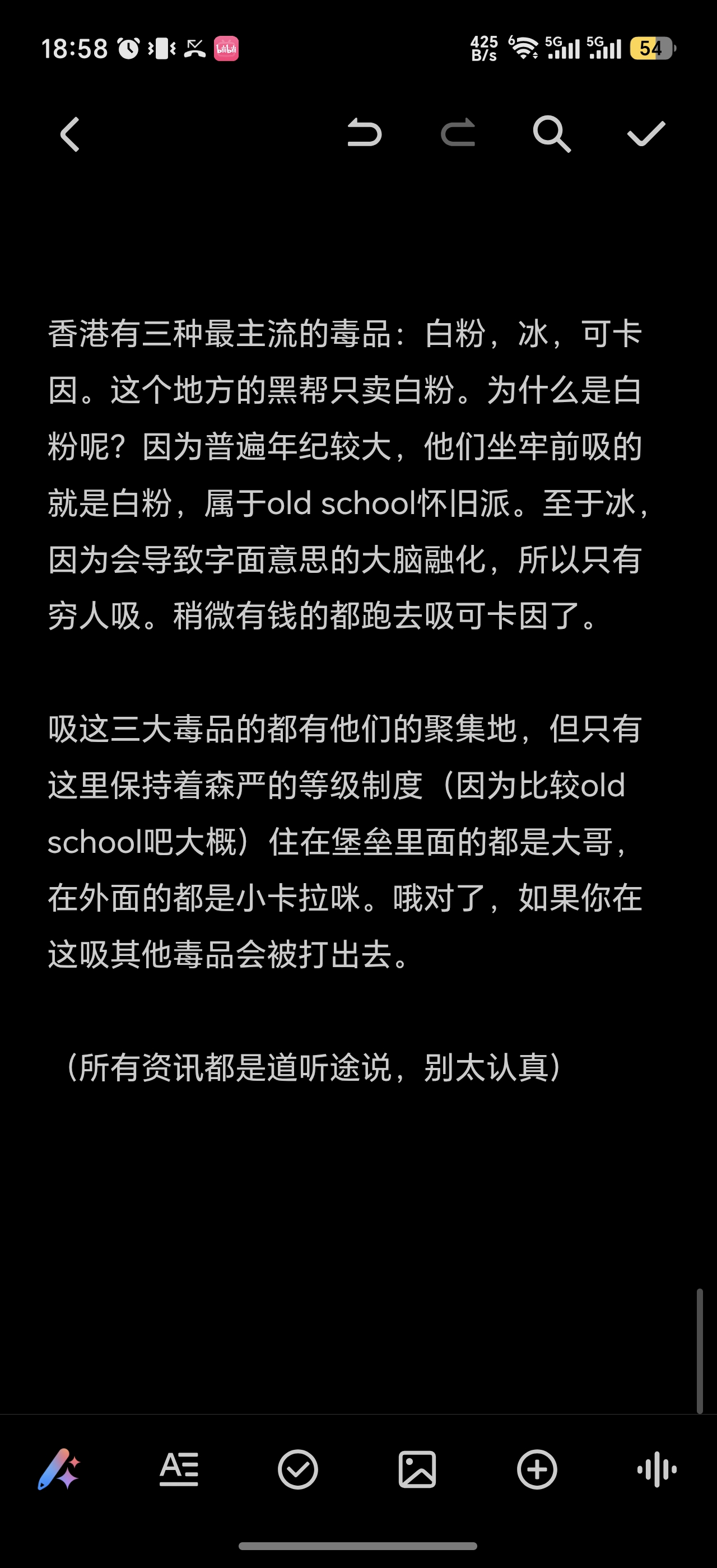Insert a checklist item
Image resolution: width=717 pixels, height=1568 pixels.
tap(297, 1469)
